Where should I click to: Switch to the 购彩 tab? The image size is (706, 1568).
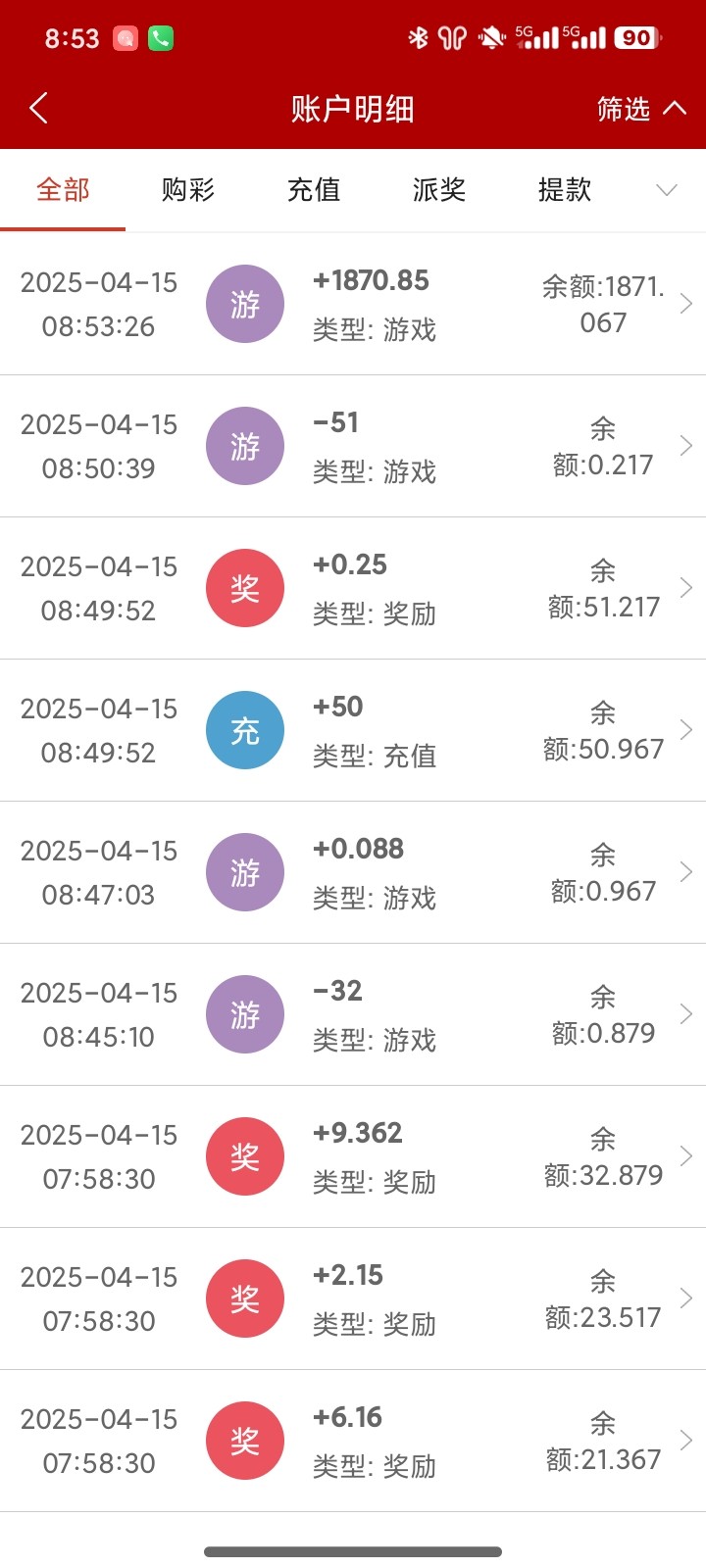click(x=188, y=189)
